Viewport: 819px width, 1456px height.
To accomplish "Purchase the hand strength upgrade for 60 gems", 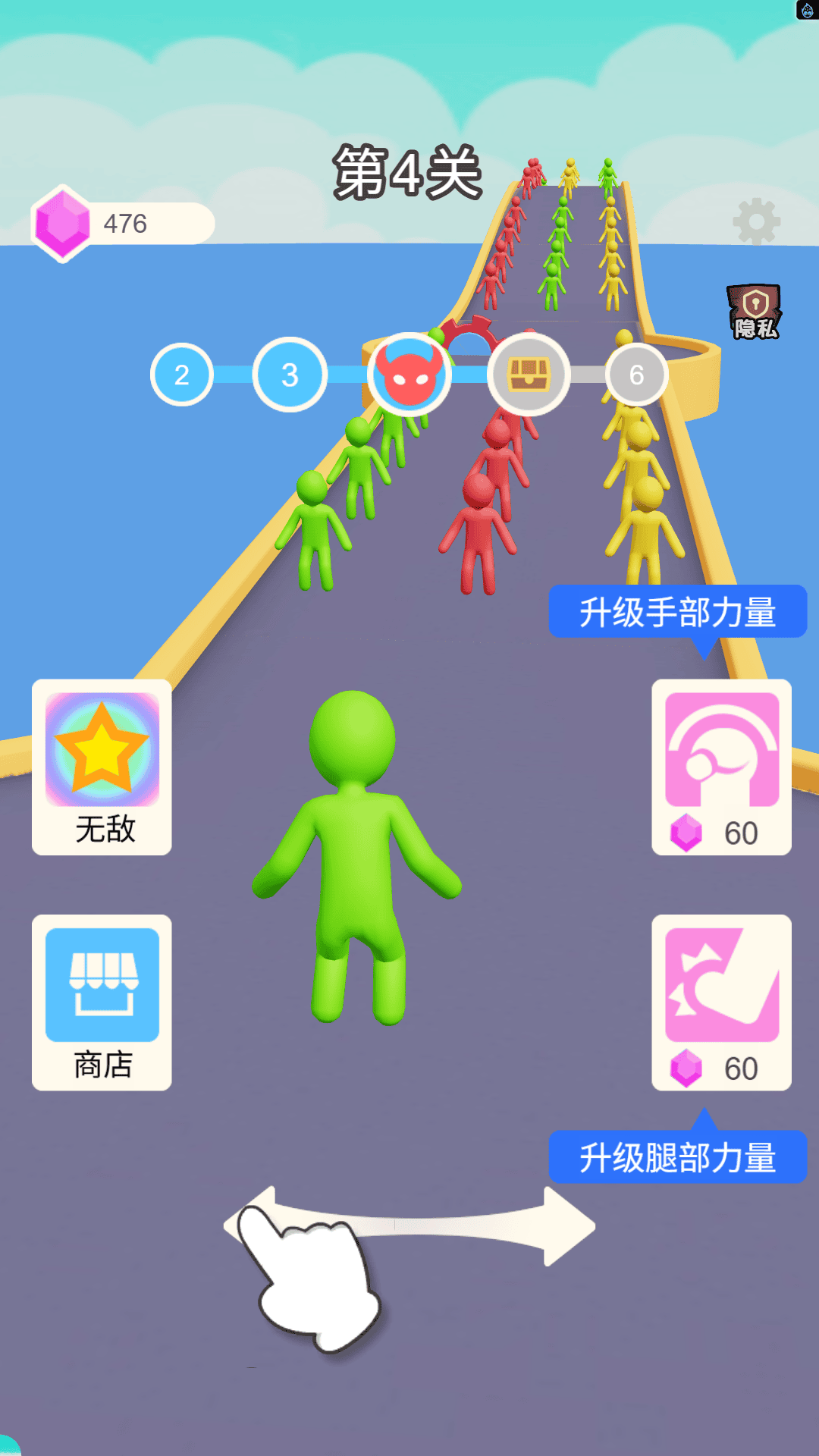I will [721, 766].
